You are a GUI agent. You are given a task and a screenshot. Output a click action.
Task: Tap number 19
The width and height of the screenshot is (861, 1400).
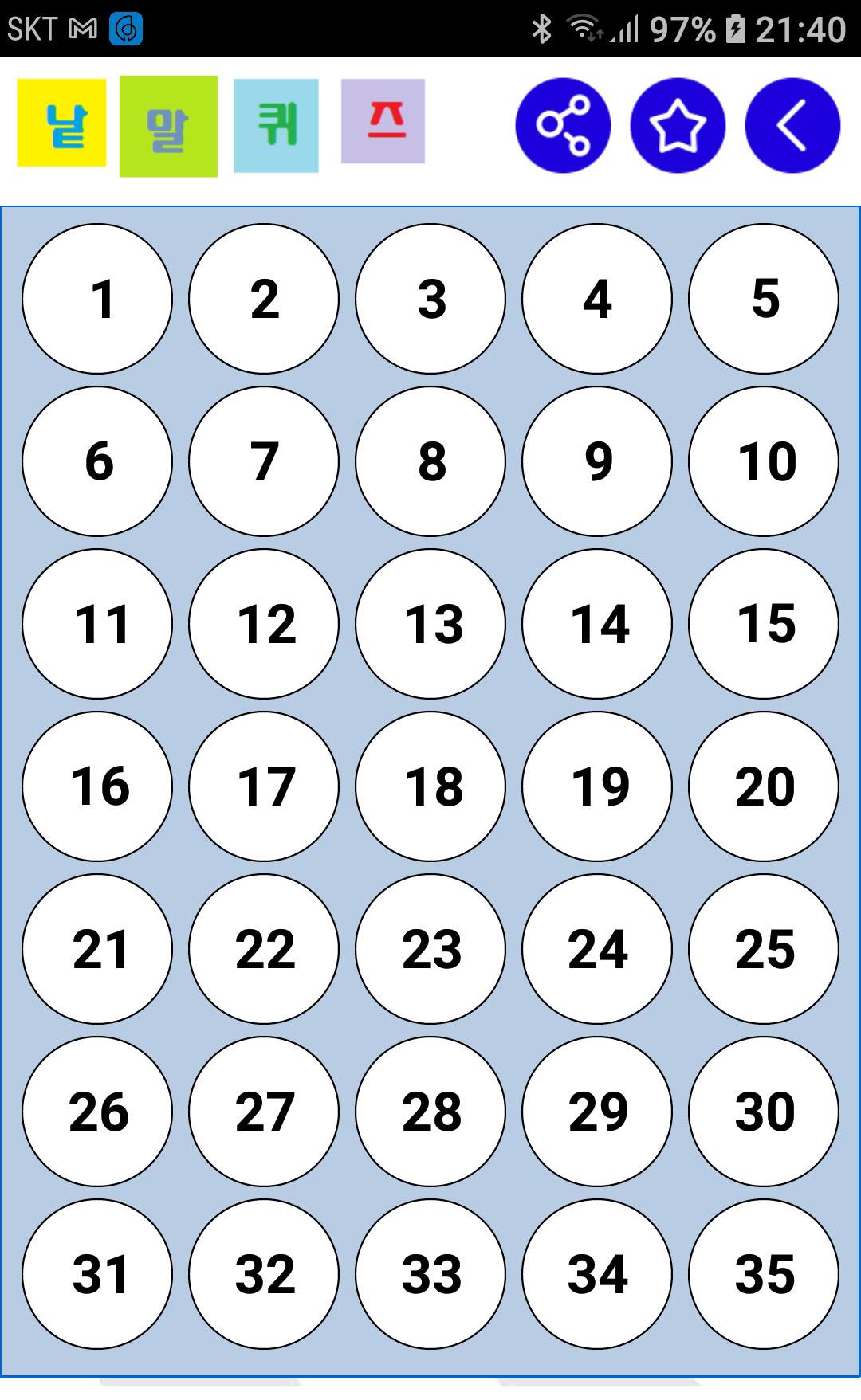click(597, 786)
